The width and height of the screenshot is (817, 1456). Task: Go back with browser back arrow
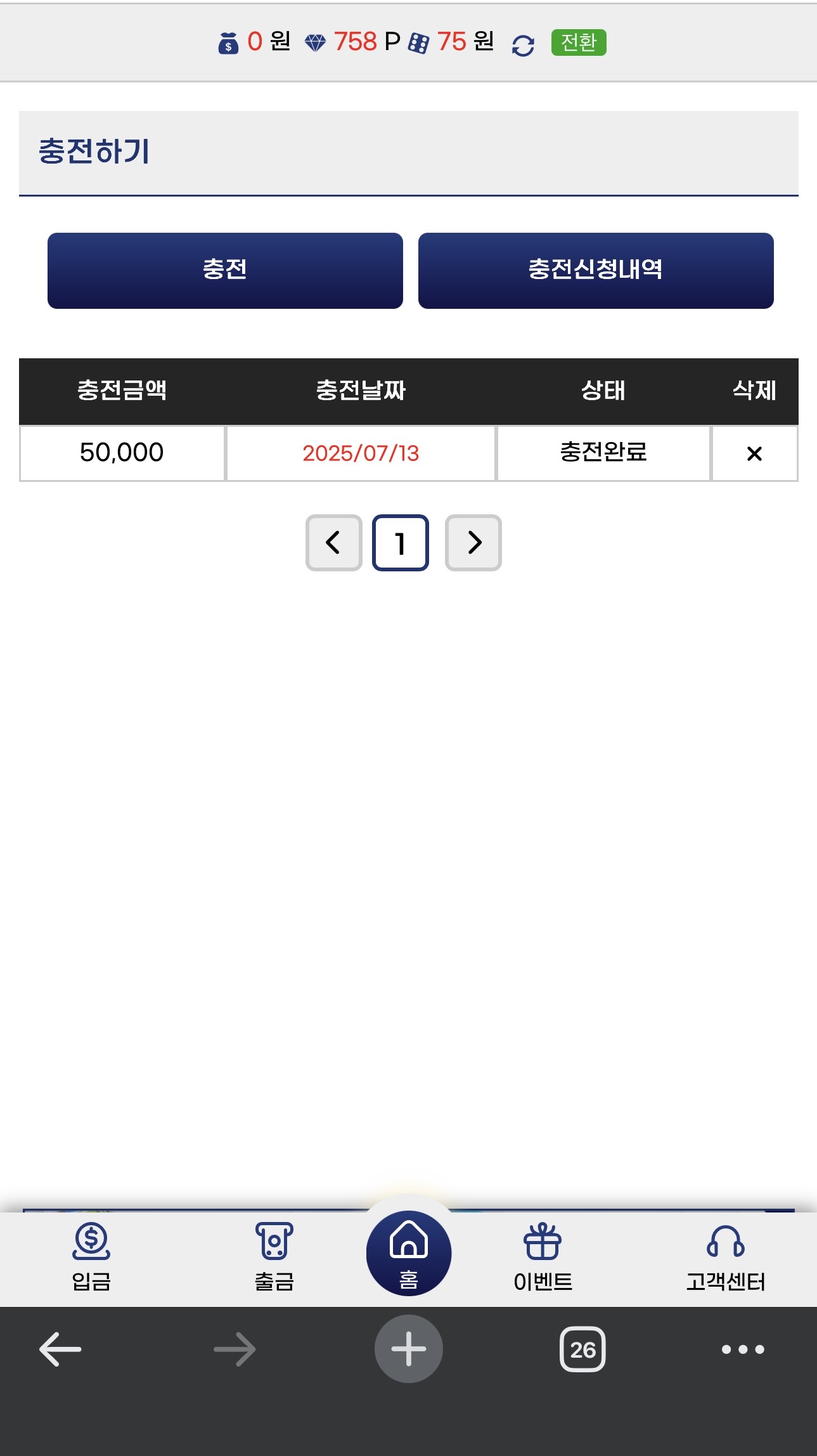click(x=60, y=1349)
